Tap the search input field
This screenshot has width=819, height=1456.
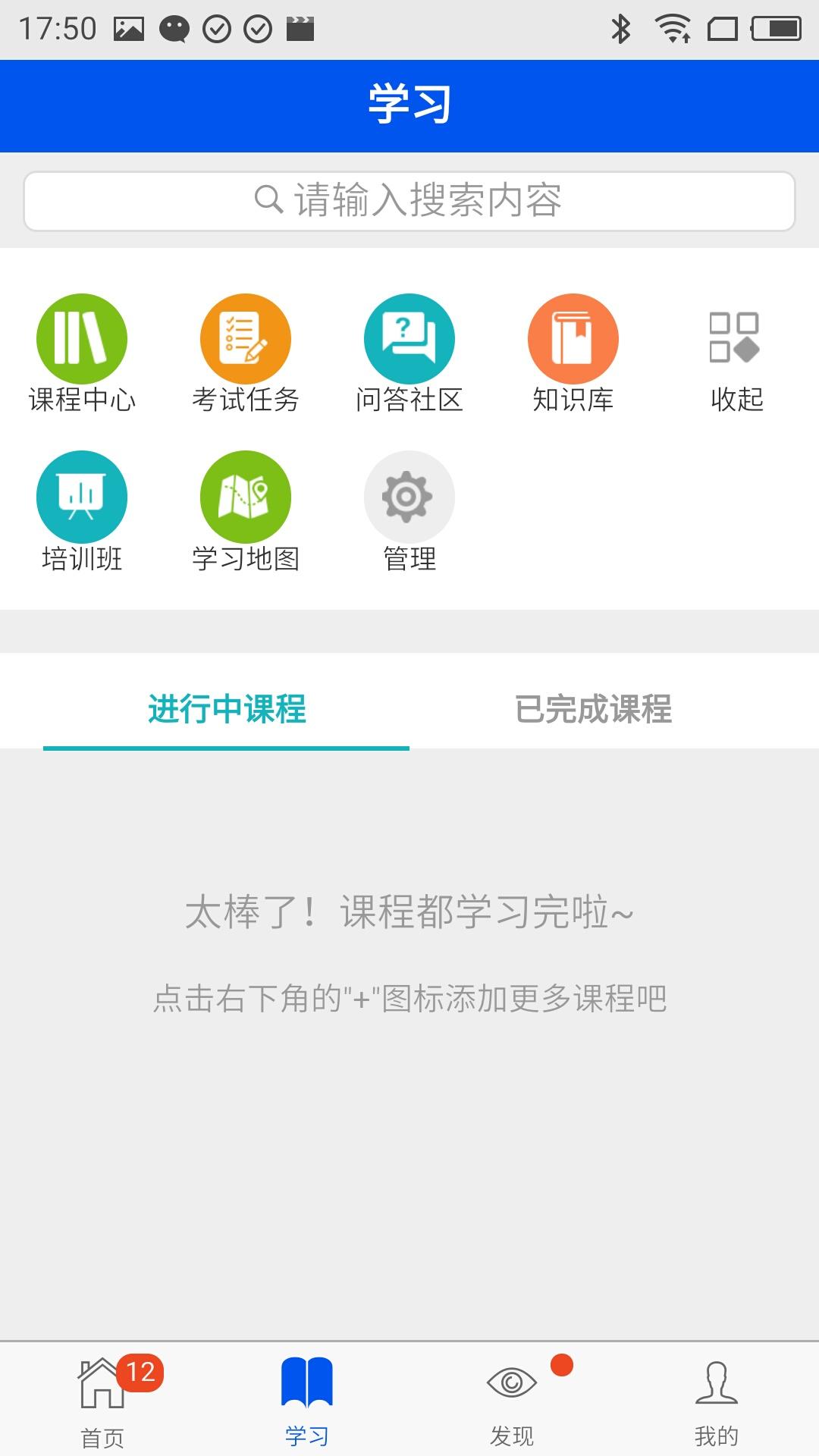(409, 201)
